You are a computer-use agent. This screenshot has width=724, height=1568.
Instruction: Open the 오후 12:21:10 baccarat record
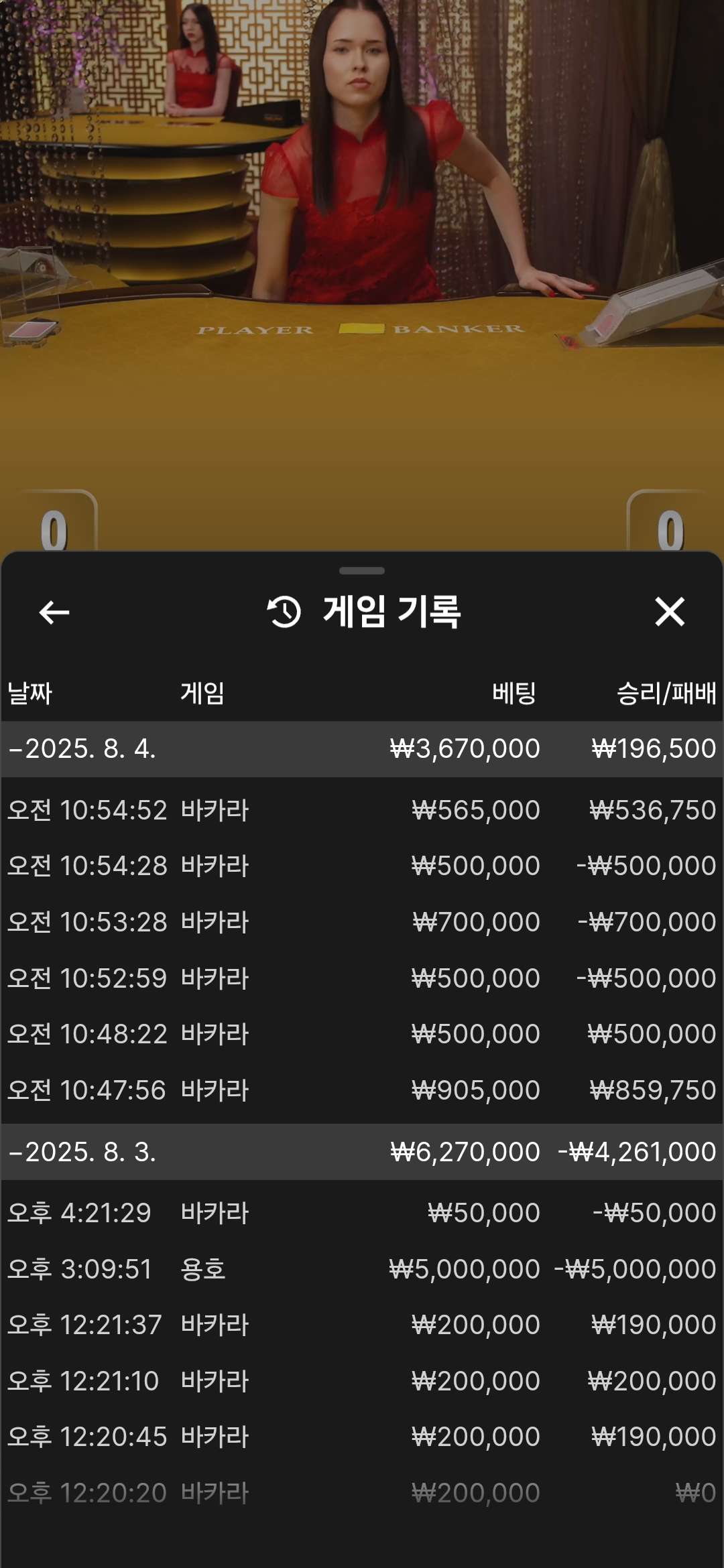[x=362, y=1381]
